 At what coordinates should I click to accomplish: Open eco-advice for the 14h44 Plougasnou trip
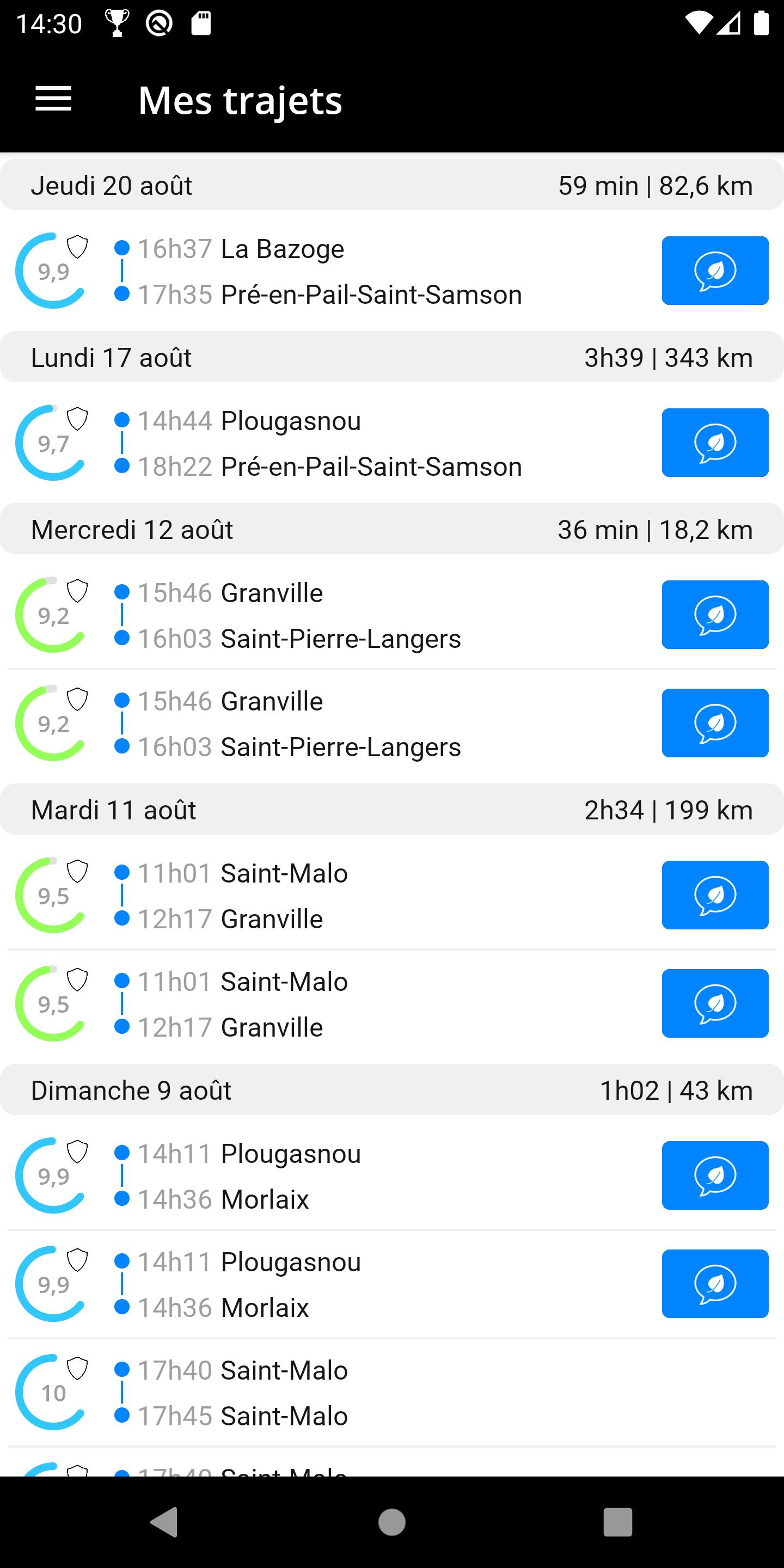pos(715,443)
